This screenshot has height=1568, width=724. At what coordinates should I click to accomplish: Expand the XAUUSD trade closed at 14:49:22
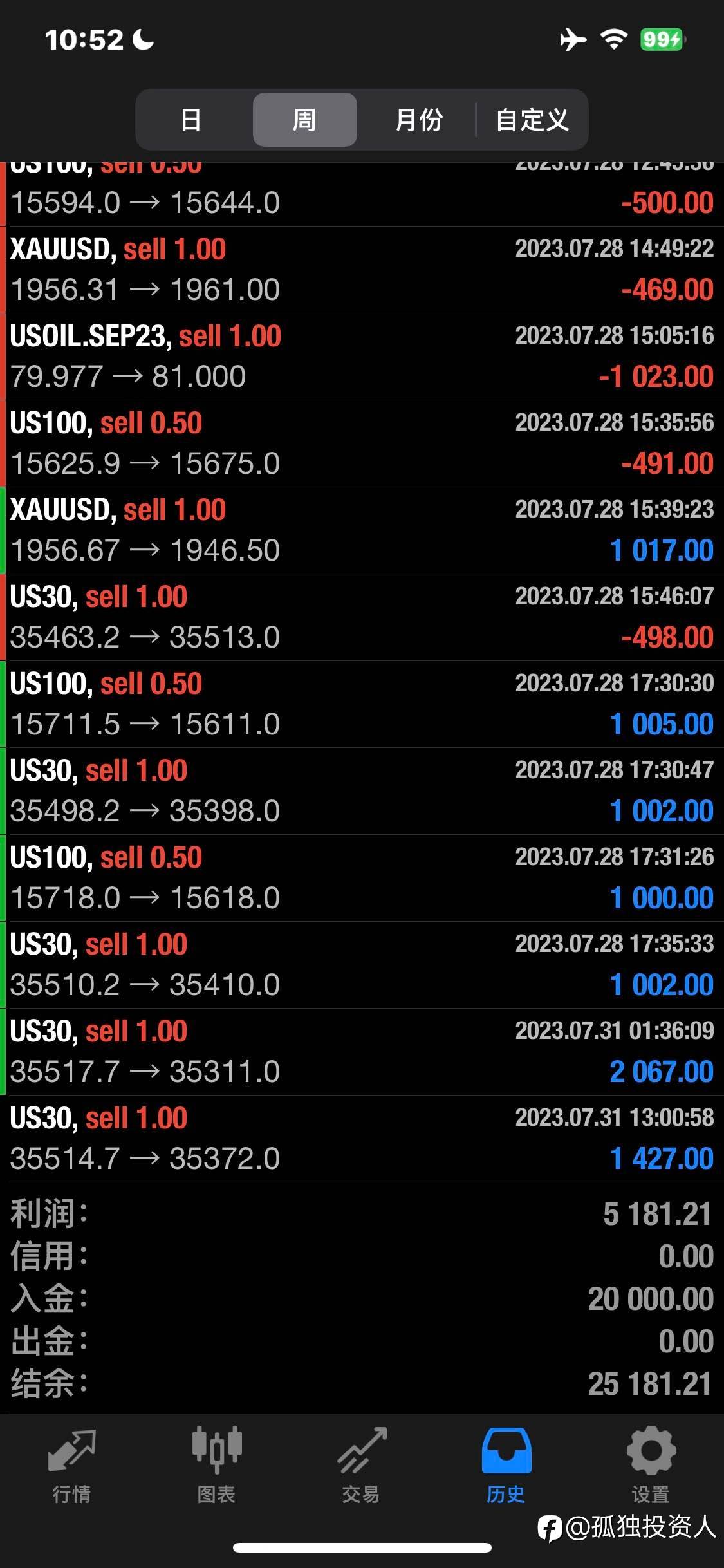362,270
